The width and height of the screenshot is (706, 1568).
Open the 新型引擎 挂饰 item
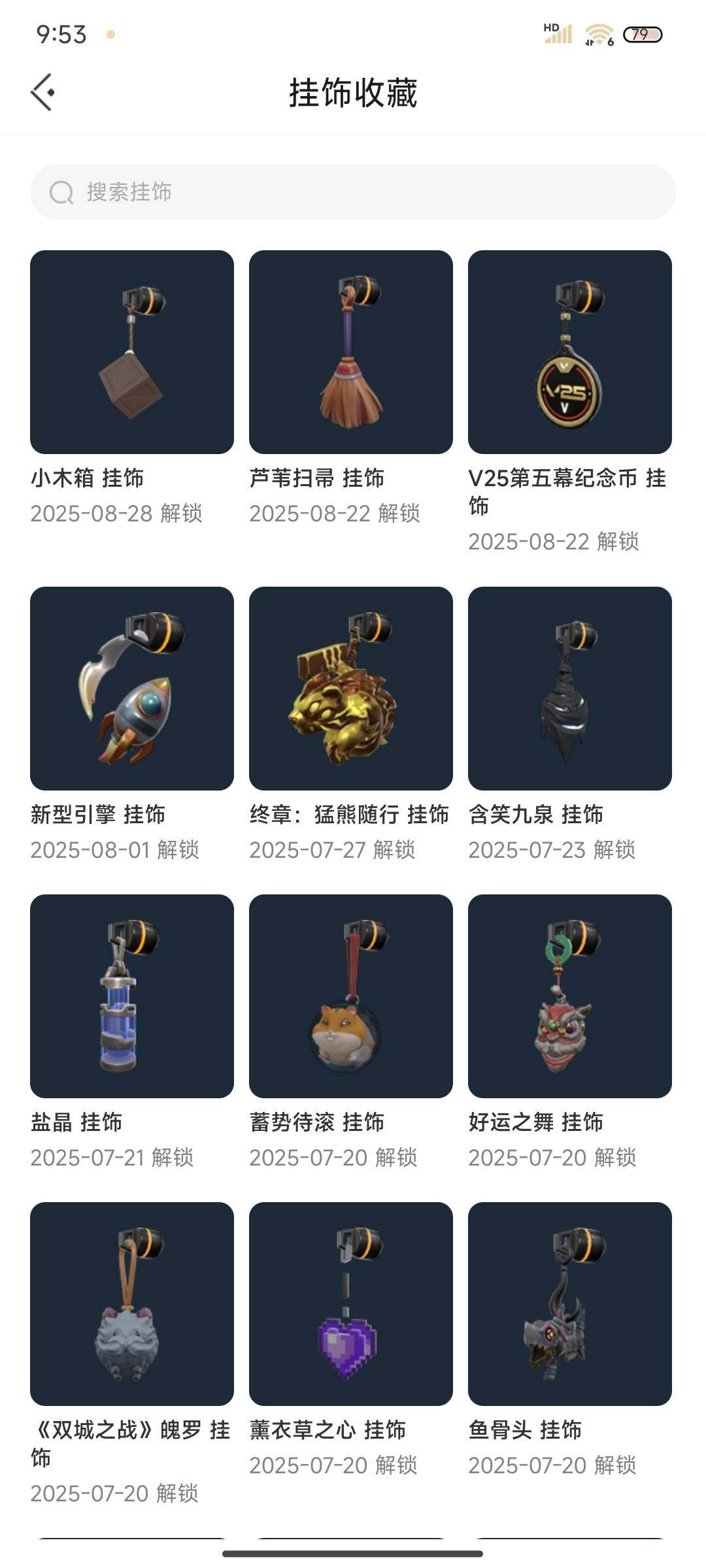point(132,689)
